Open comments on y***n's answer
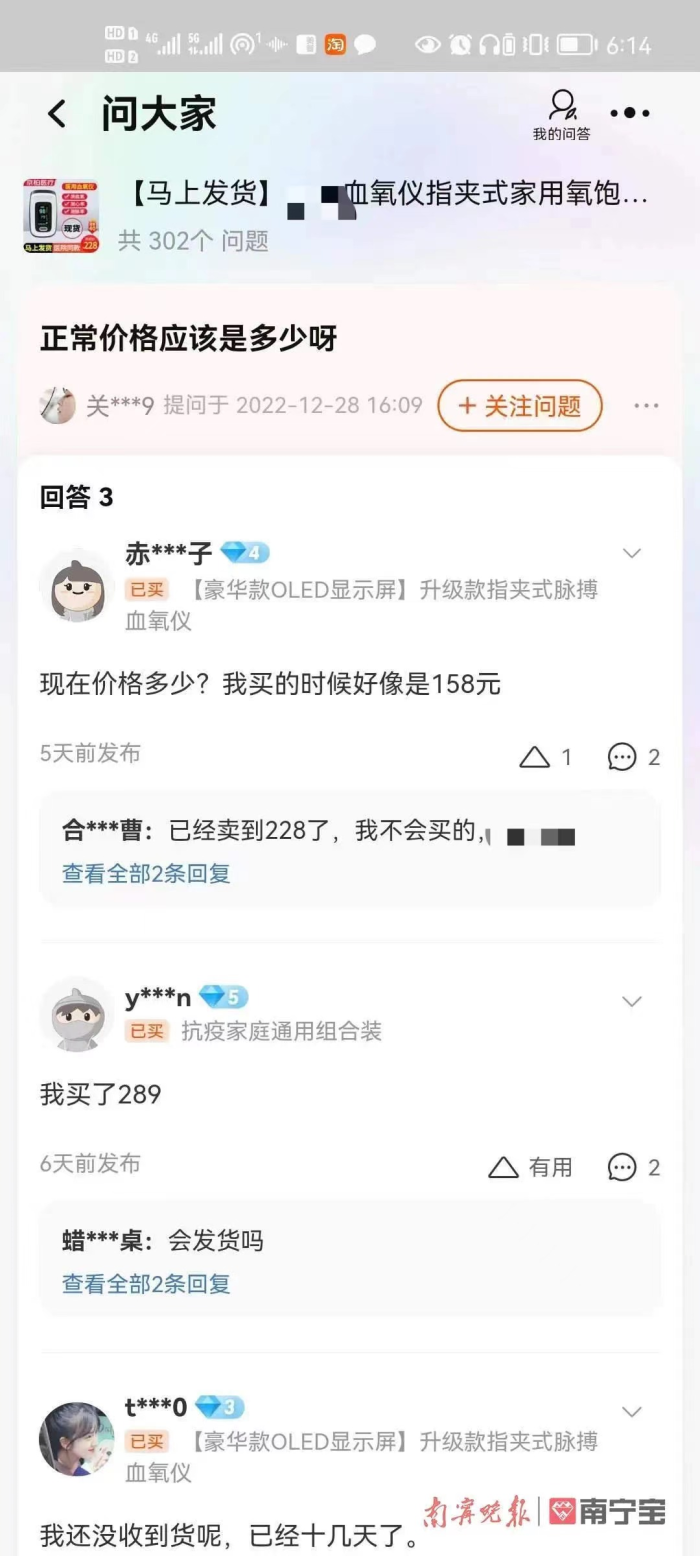700x1556 pixels. click(x=633, y=1167)
